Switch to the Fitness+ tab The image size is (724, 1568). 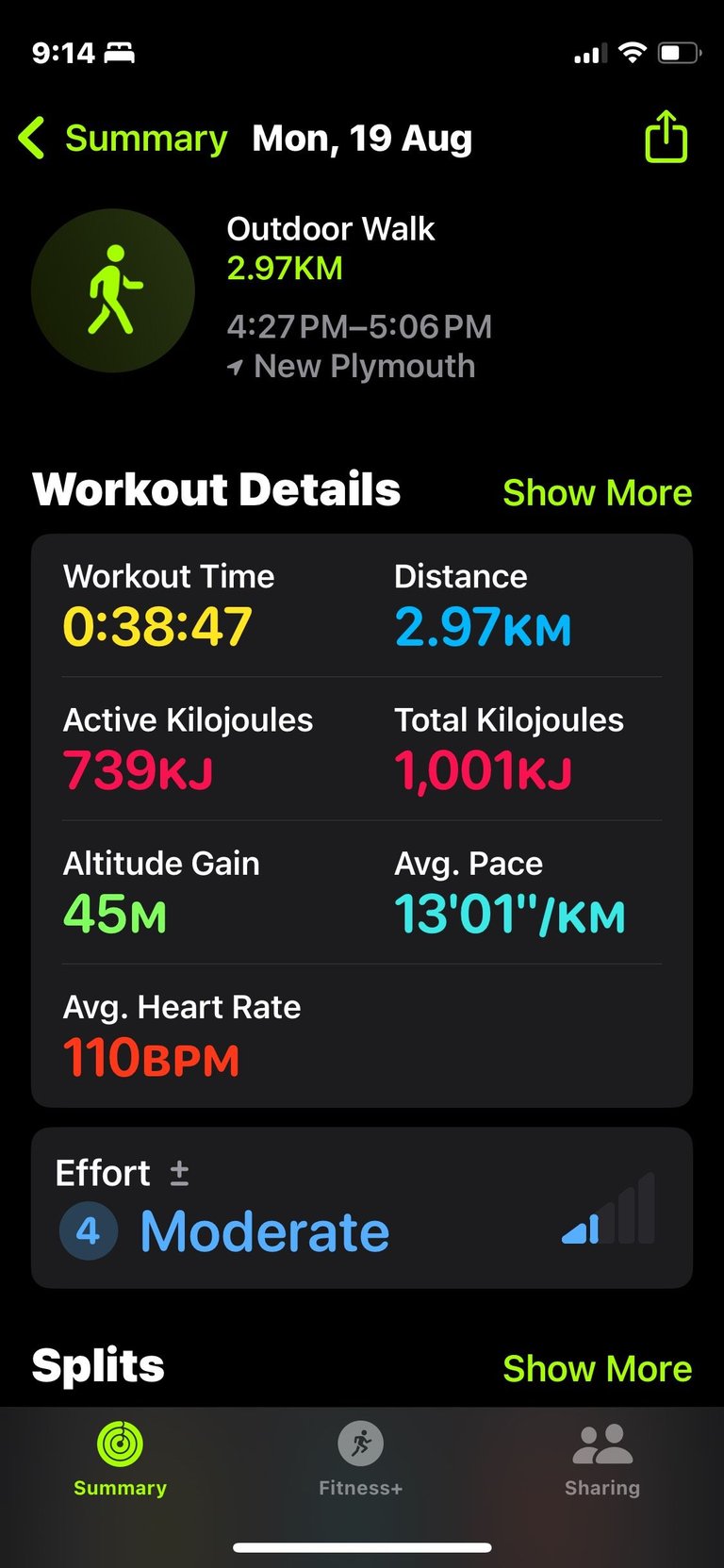(361, 1460)
